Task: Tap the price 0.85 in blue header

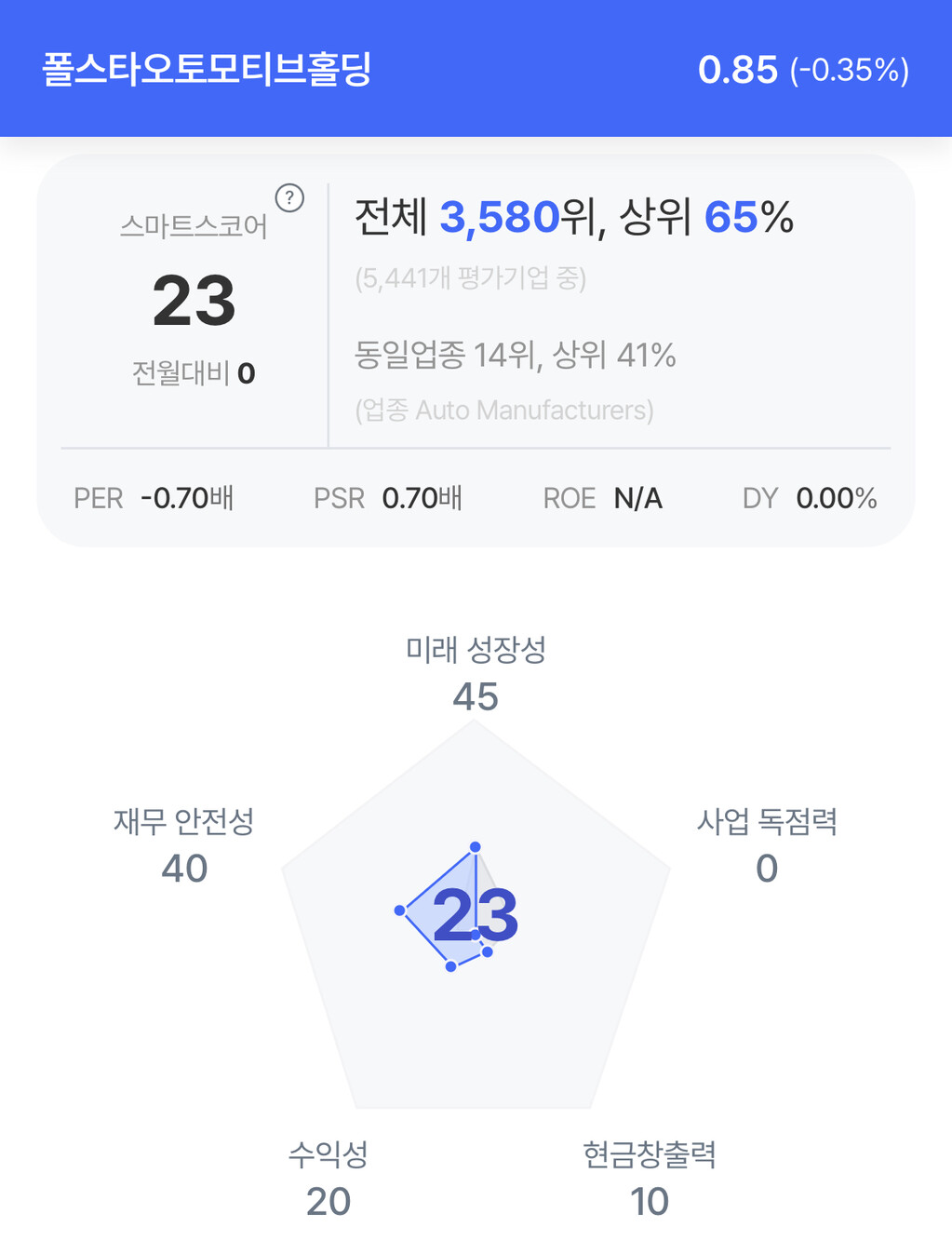Action: [x=738, y=67]
